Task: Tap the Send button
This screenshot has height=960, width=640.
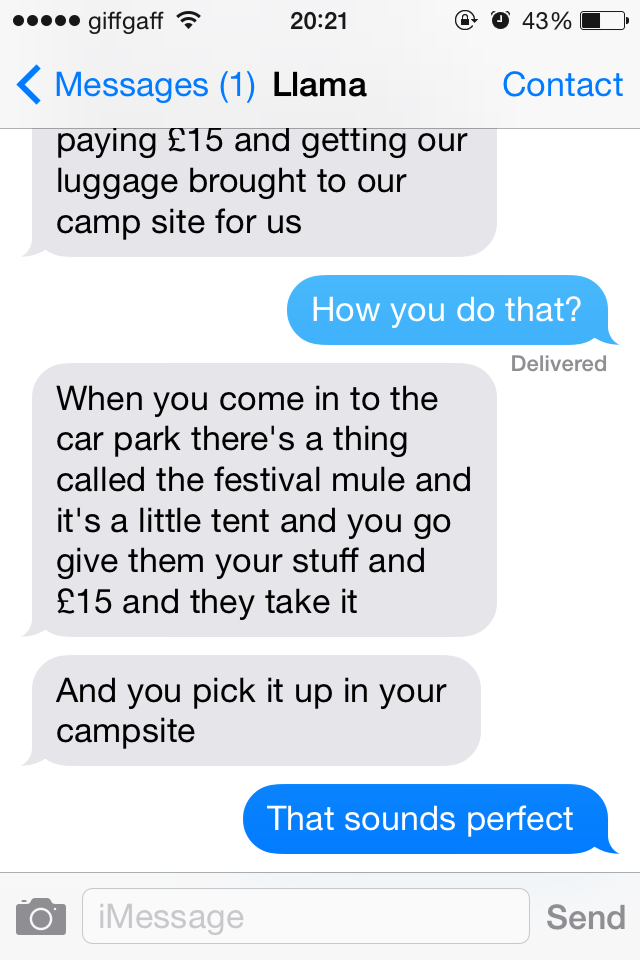Action: pyautogui.click(x=586, y=916)
